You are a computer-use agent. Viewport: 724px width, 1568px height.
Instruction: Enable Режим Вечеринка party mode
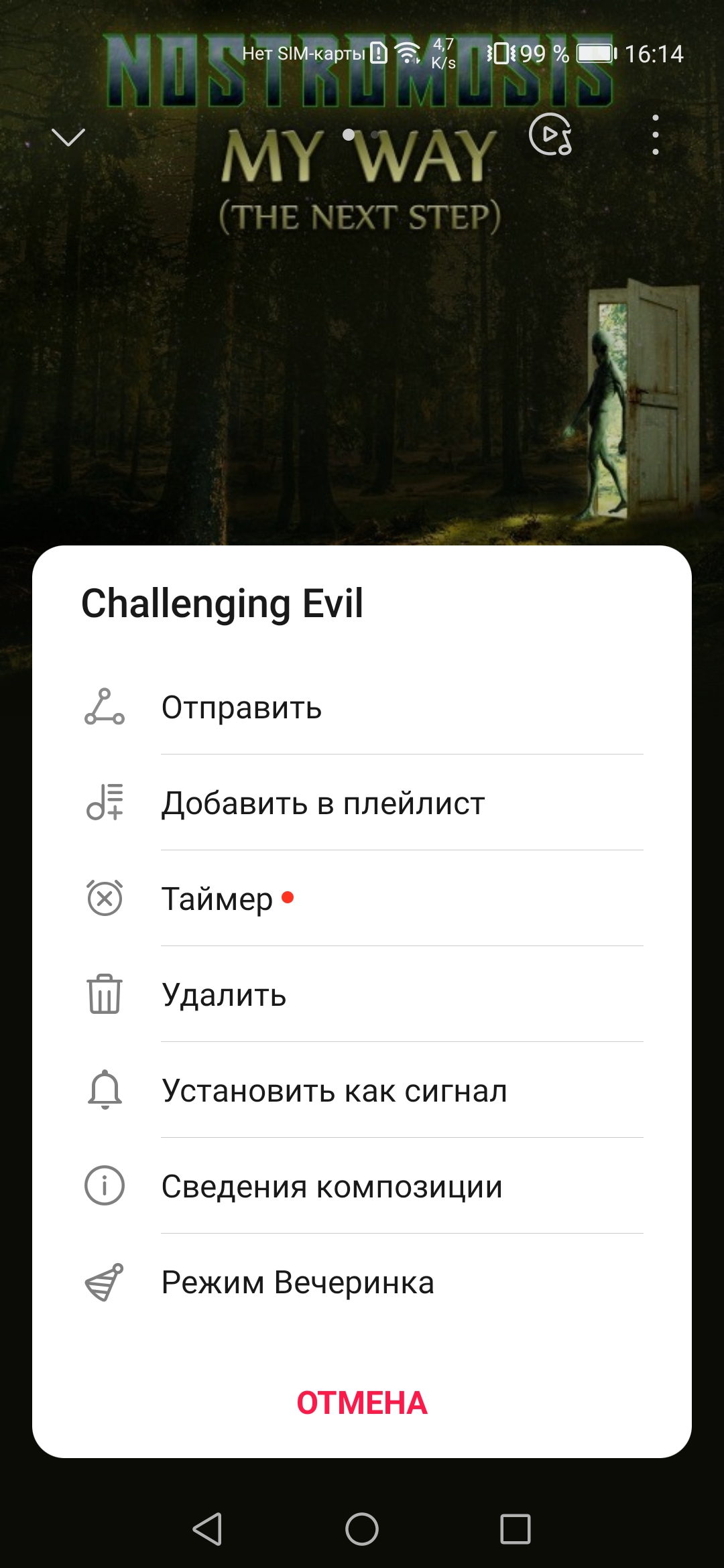click(298, 1282)
